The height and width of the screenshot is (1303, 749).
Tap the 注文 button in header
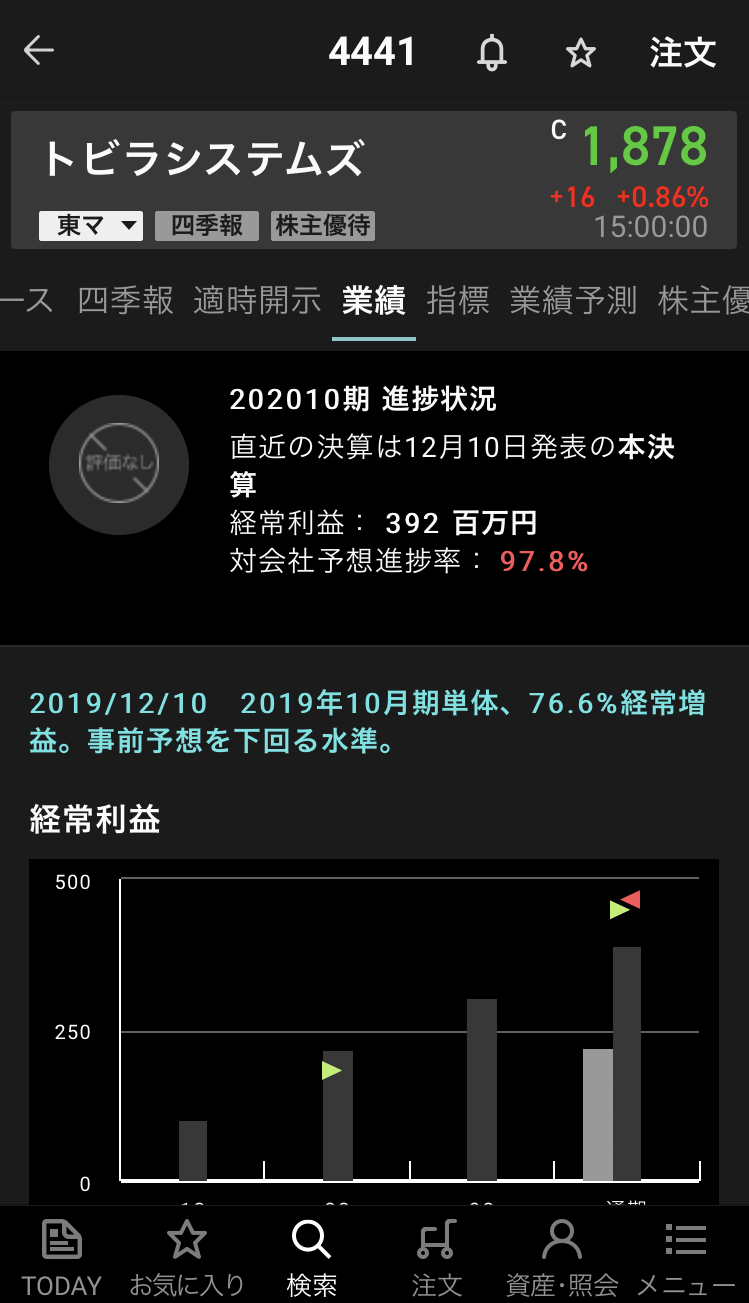pyautogui.click(x=682, y=52)
